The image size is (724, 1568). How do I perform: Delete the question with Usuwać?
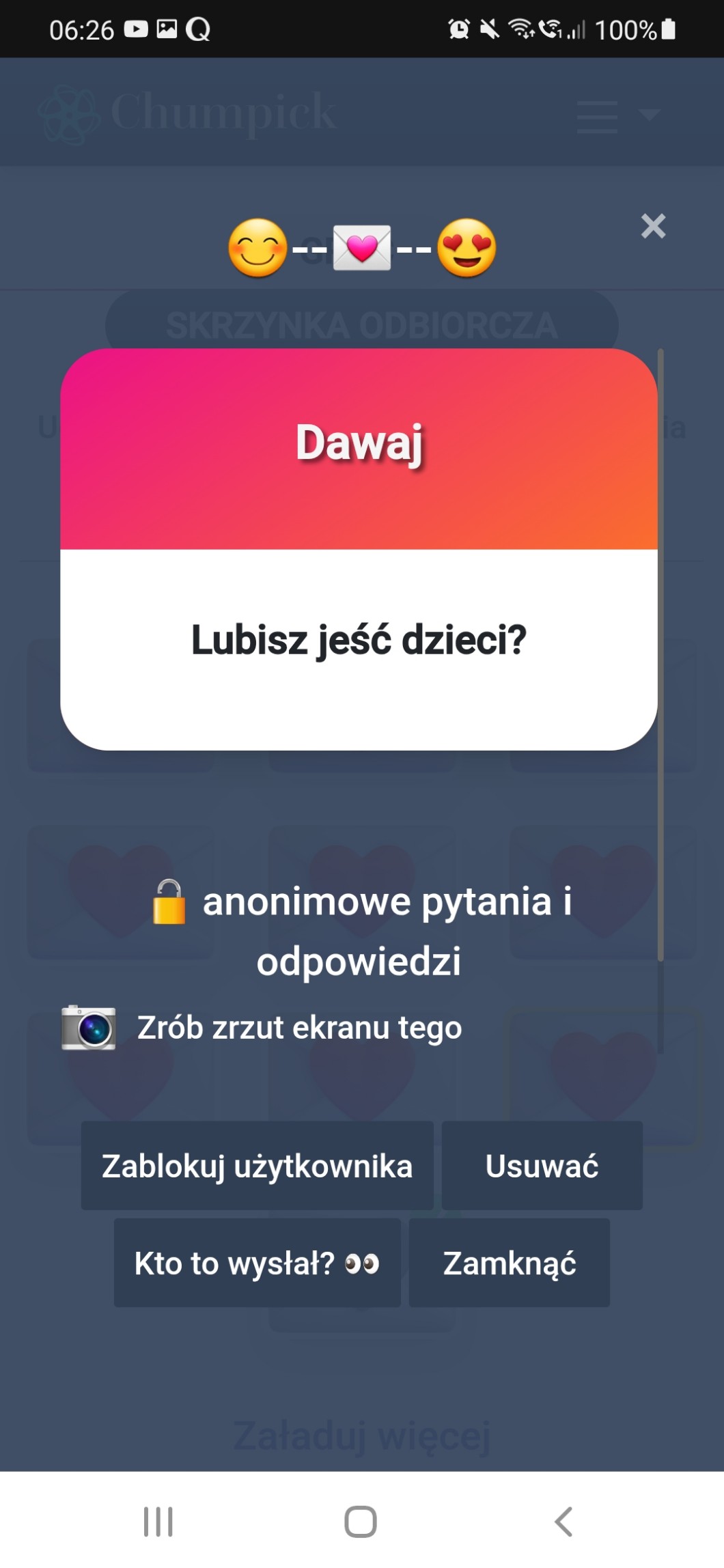(x=542, y=1166)
